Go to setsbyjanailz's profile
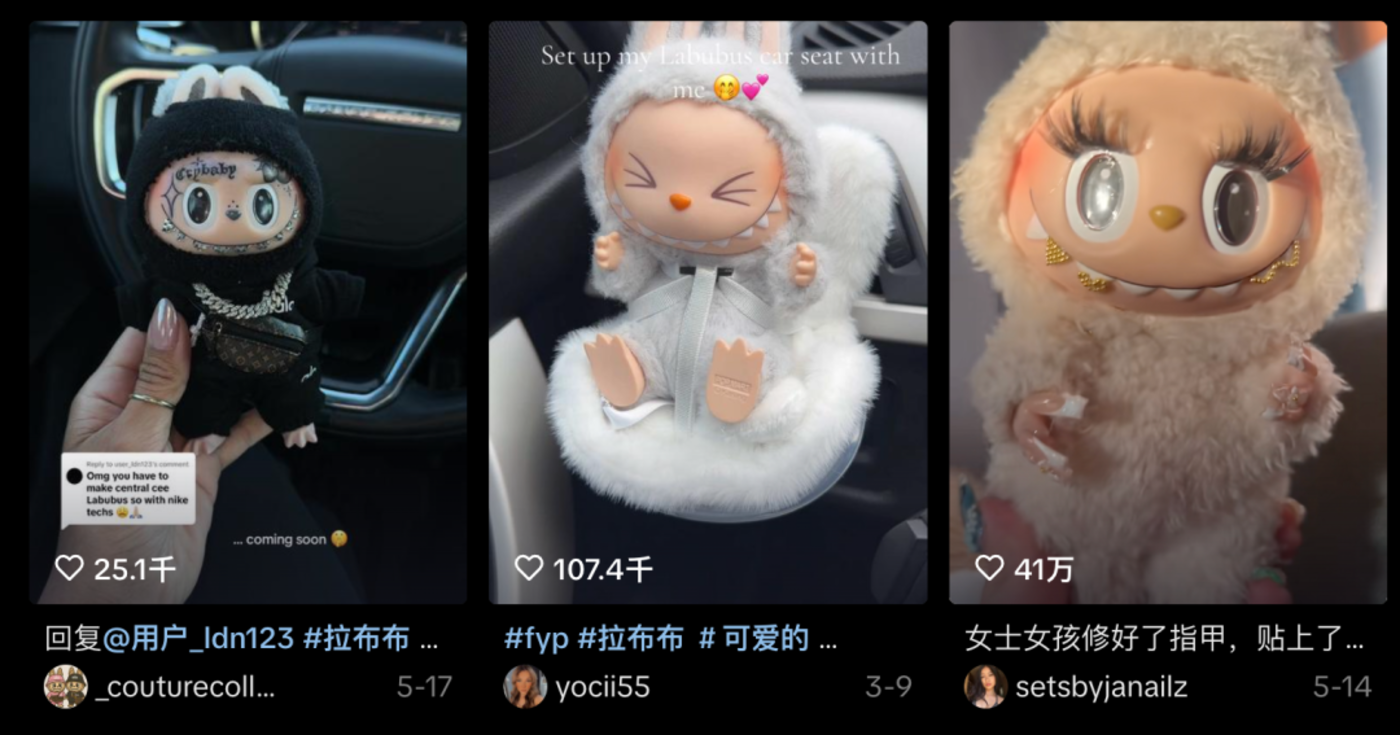 [x=1101, y=687]
